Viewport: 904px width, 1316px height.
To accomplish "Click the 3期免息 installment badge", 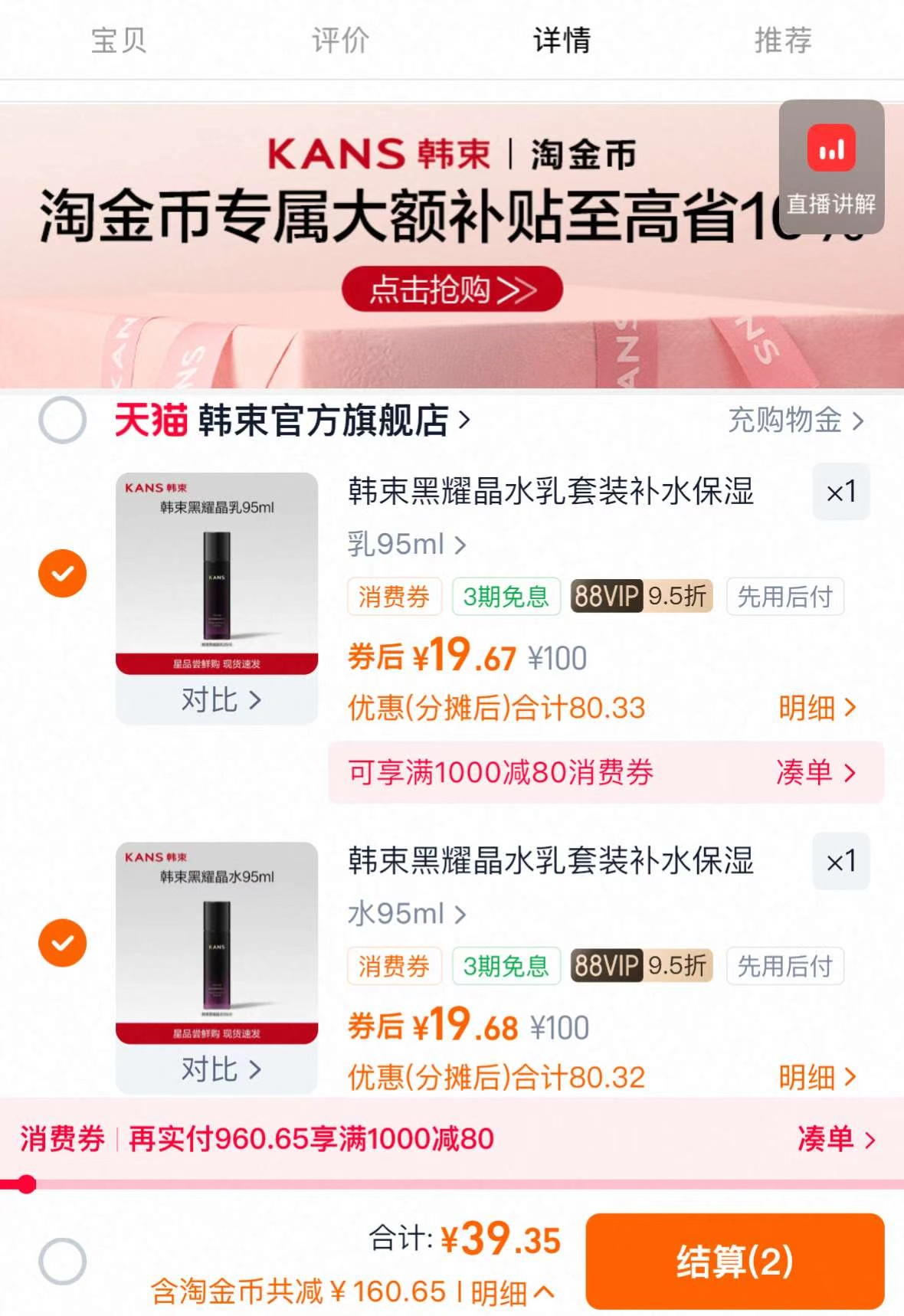I will [506, 595].
